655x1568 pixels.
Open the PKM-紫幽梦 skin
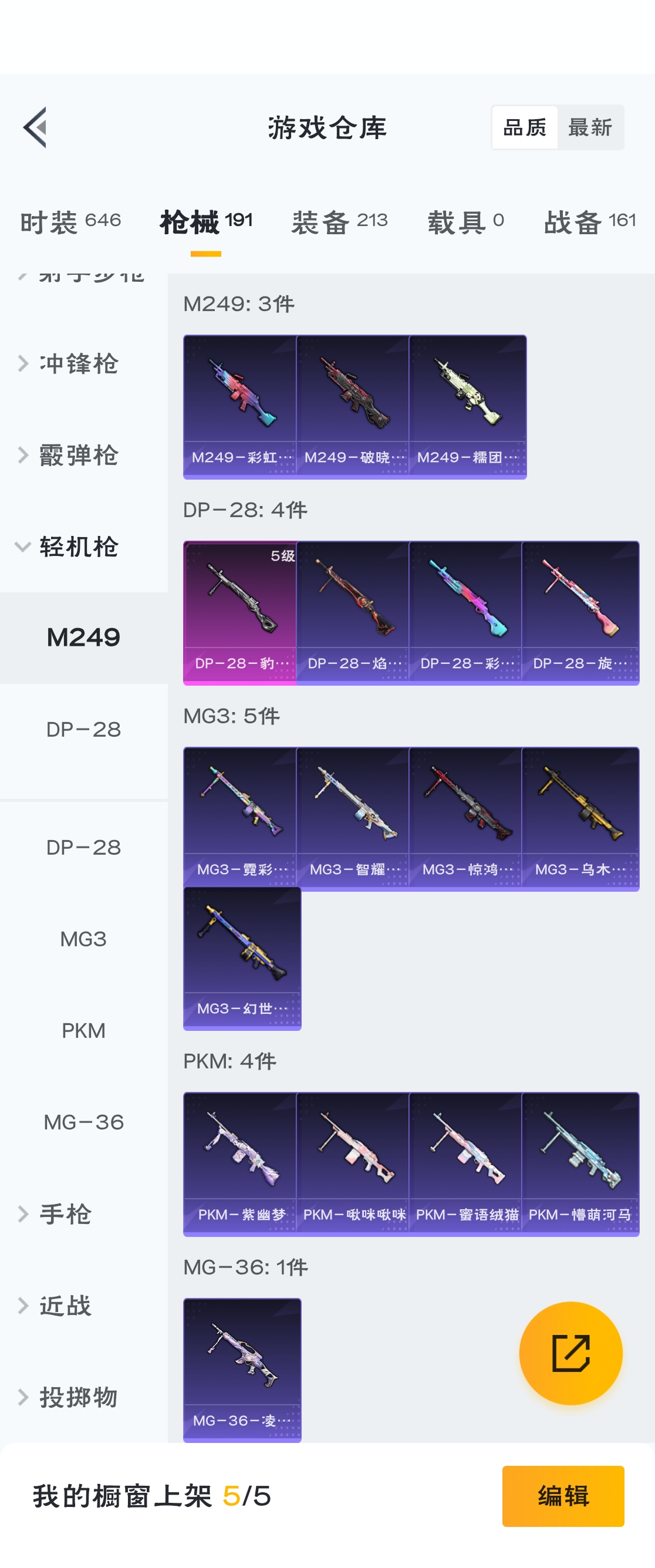pyautogui.click(x=240, y=1163)
